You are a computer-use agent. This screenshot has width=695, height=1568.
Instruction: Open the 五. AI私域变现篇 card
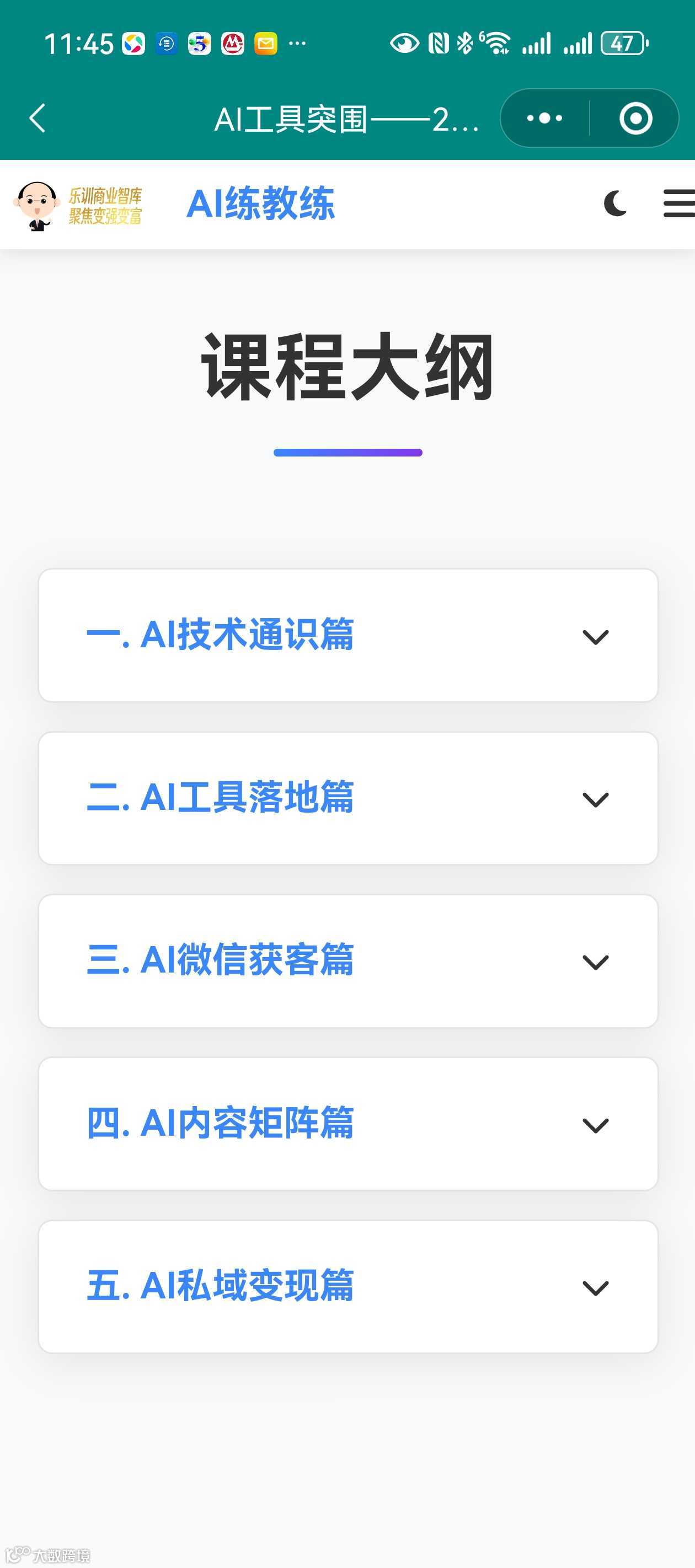[x=348, y=1287]
